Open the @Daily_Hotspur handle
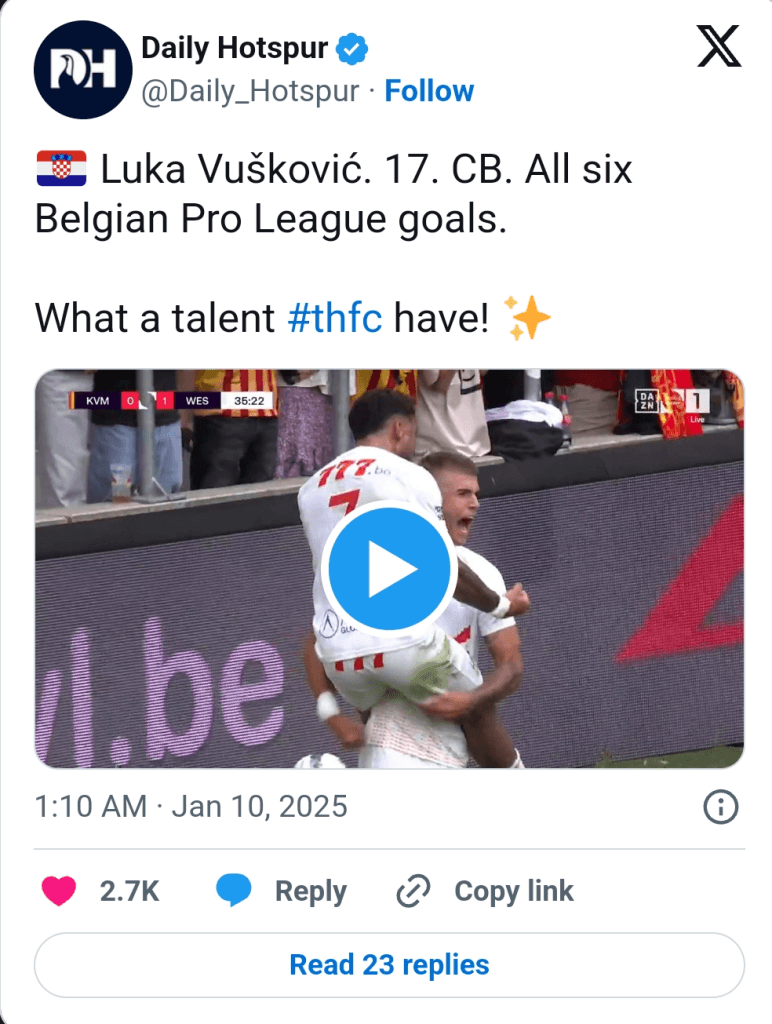The width and height of the screenshot is (772, 1024). click(250, 91)
